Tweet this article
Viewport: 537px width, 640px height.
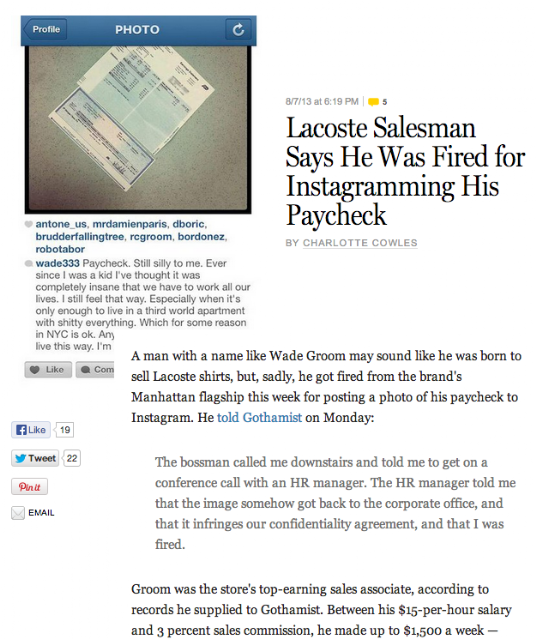click(35, 458)
